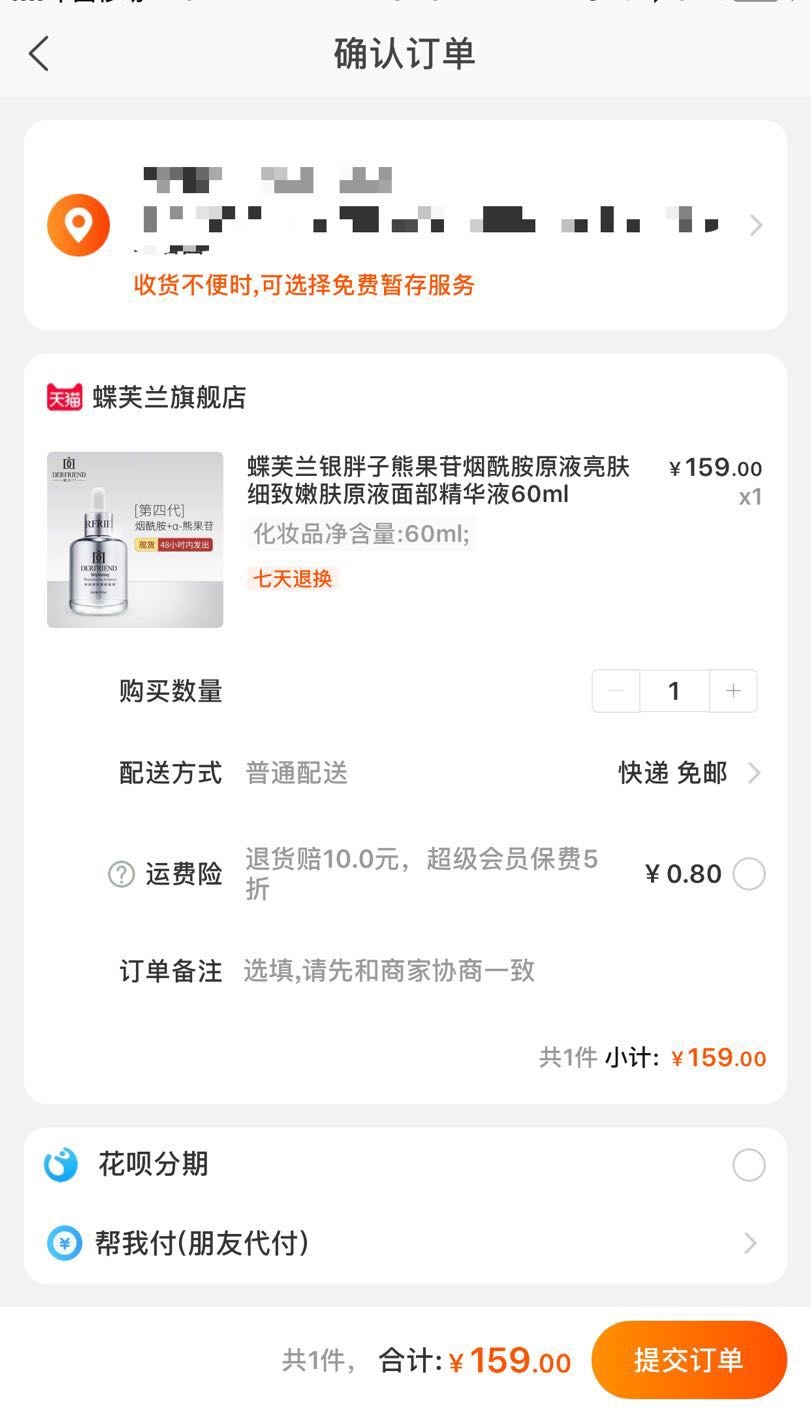The image size is (811, 1411).
Task: Click the orange location pin icon
Action: point(78,224)
